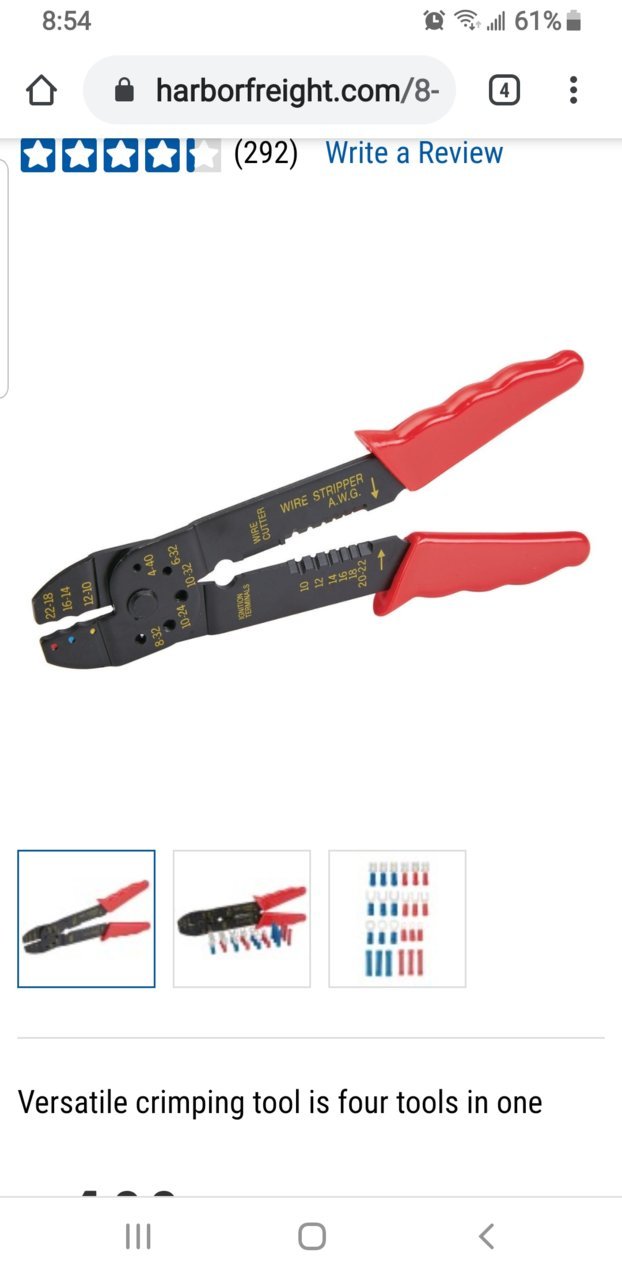Go back with the system back button
The height and width of the screenshot is (1279, 622).
click(x=486, y=1236)
